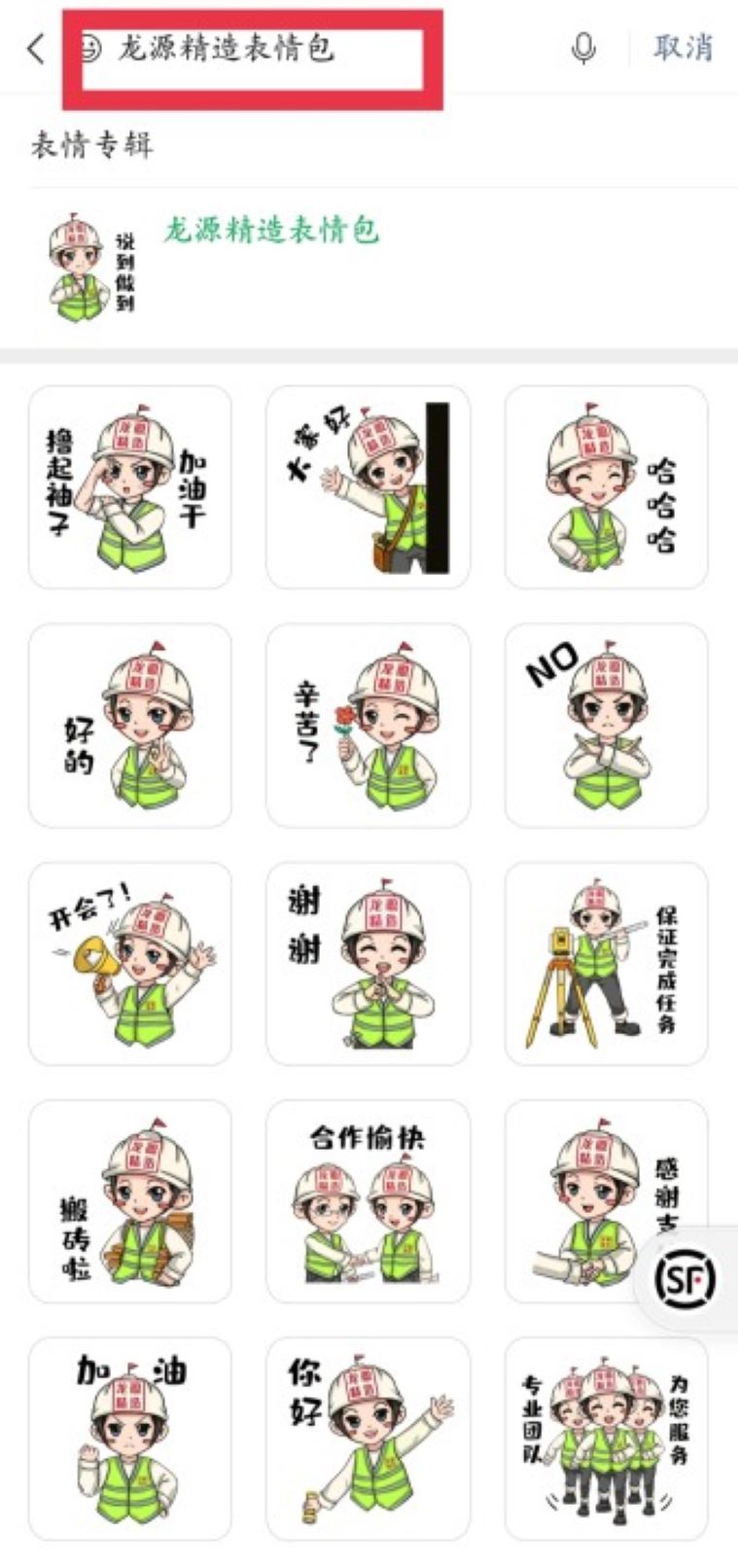
Task: Select the 好的 sticker
Action: 129,726
